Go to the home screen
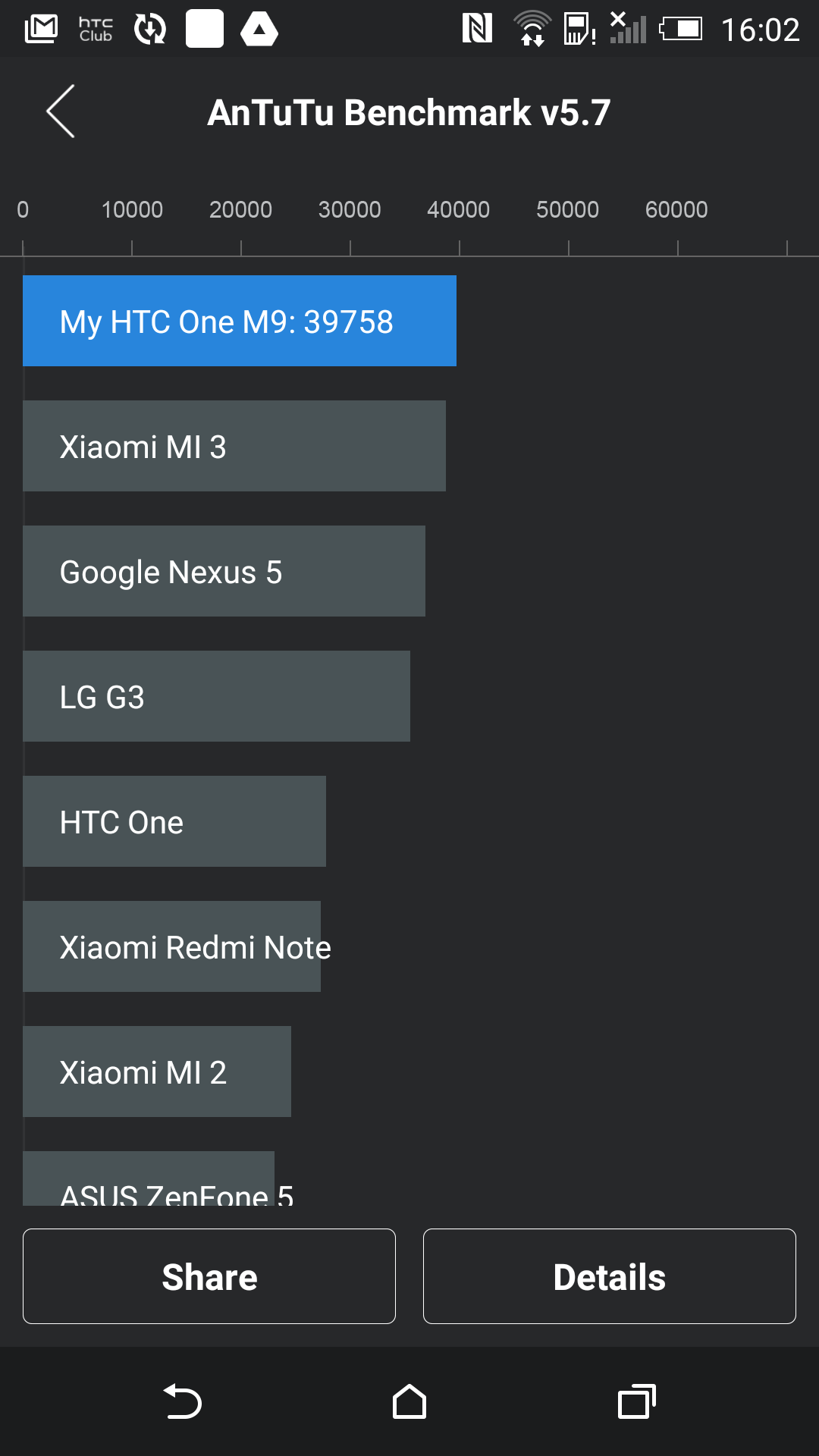This screenshot has width=819, height=1456. [x=409, y=1401]
